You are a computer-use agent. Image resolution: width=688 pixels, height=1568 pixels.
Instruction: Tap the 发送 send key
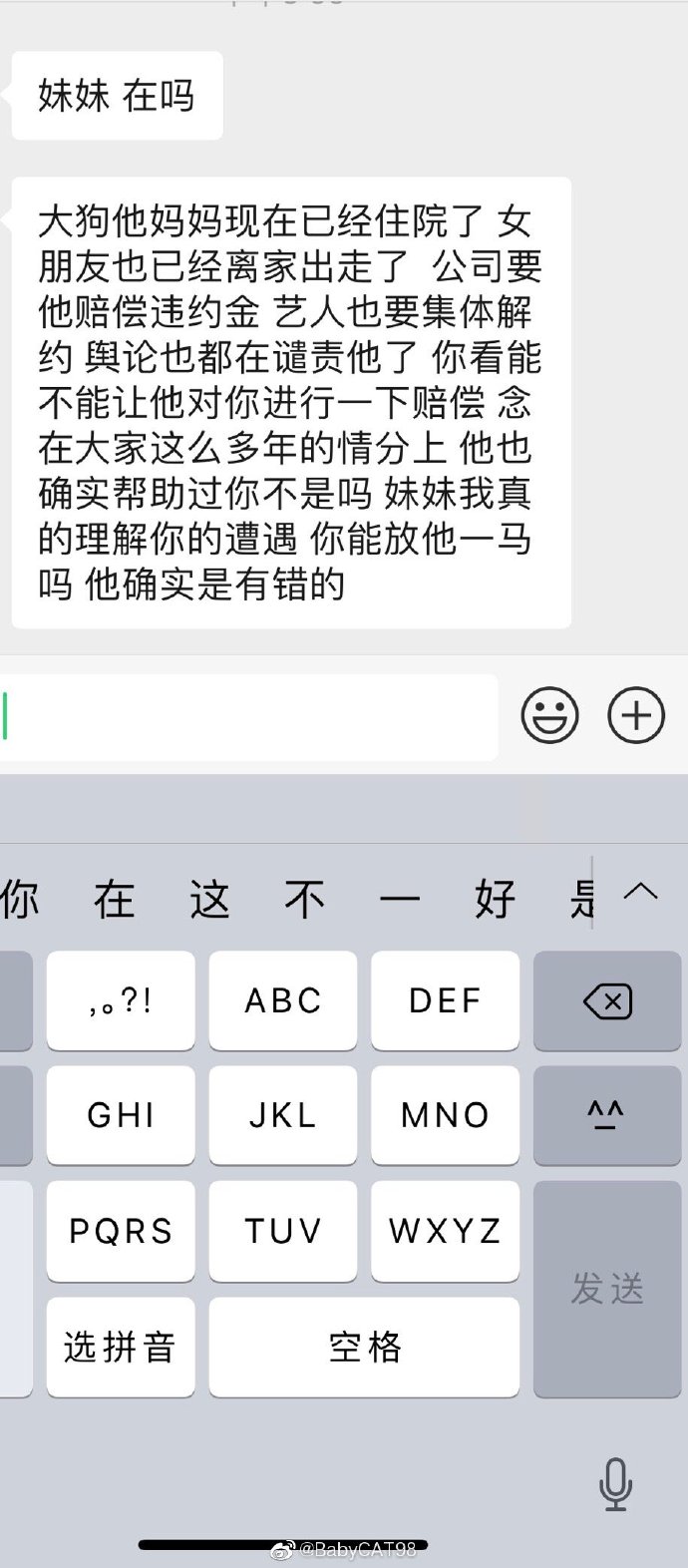606,1289
